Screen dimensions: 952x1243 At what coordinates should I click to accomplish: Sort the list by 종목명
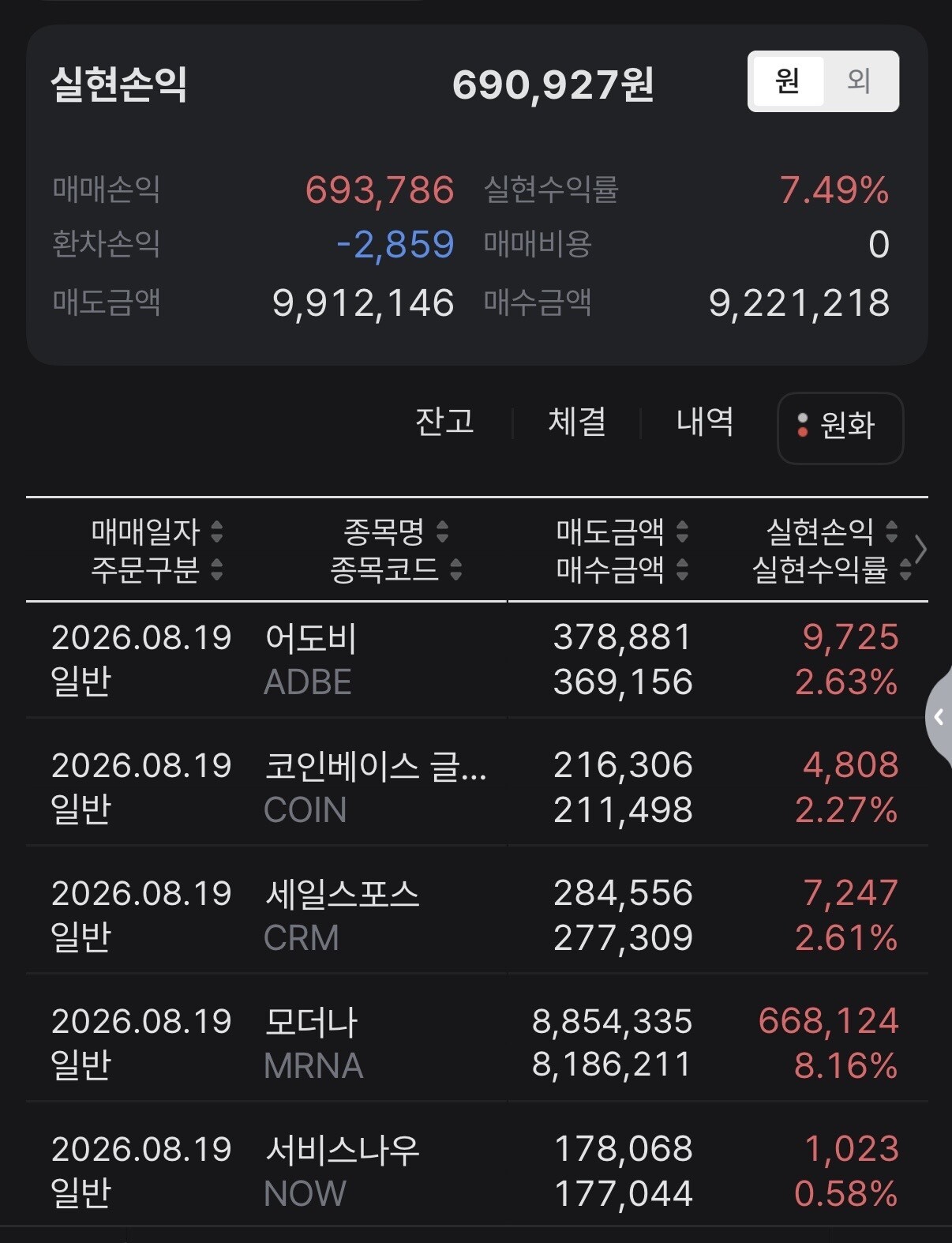click(395, 531)
